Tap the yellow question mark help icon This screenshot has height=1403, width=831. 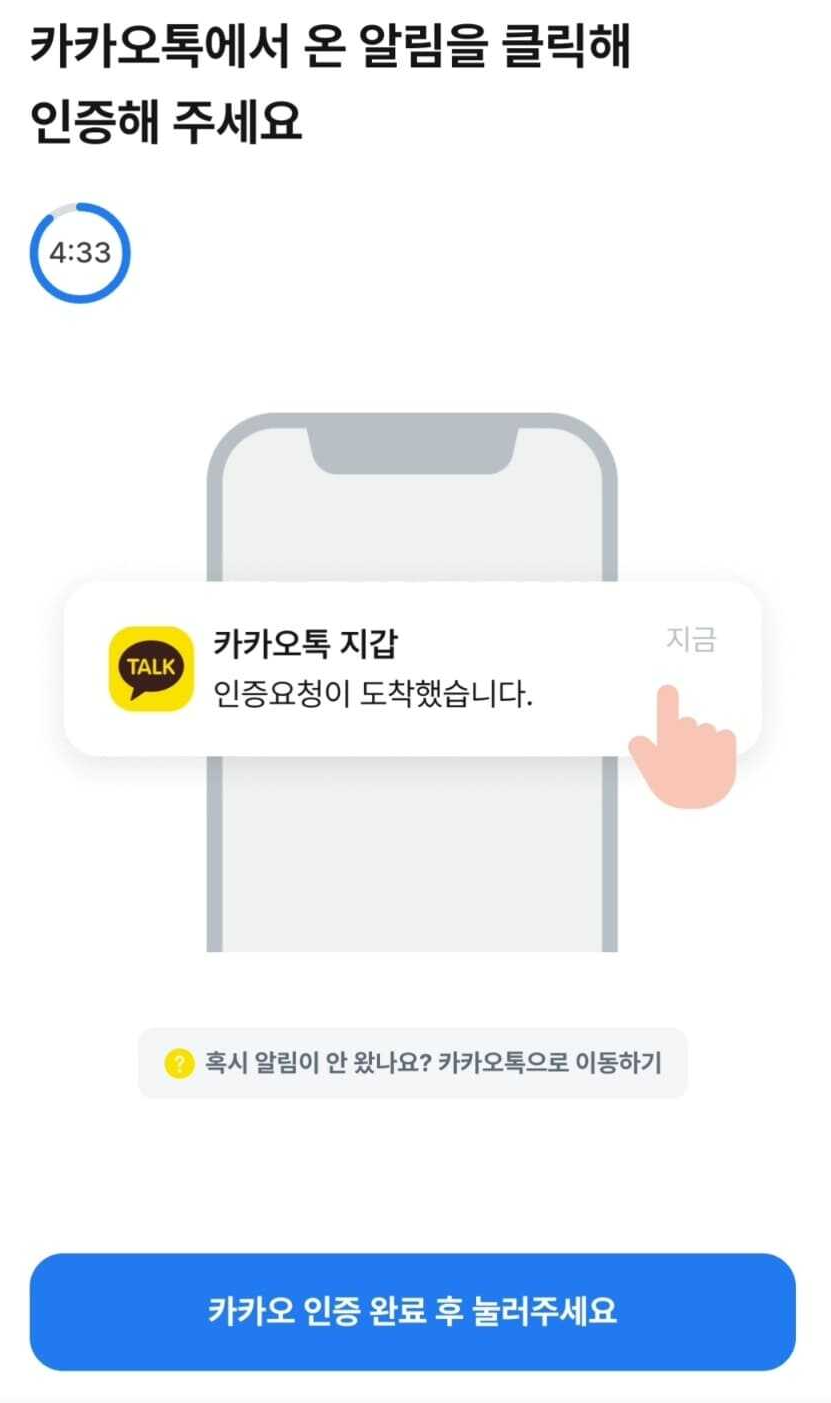tap(180, 1063)
